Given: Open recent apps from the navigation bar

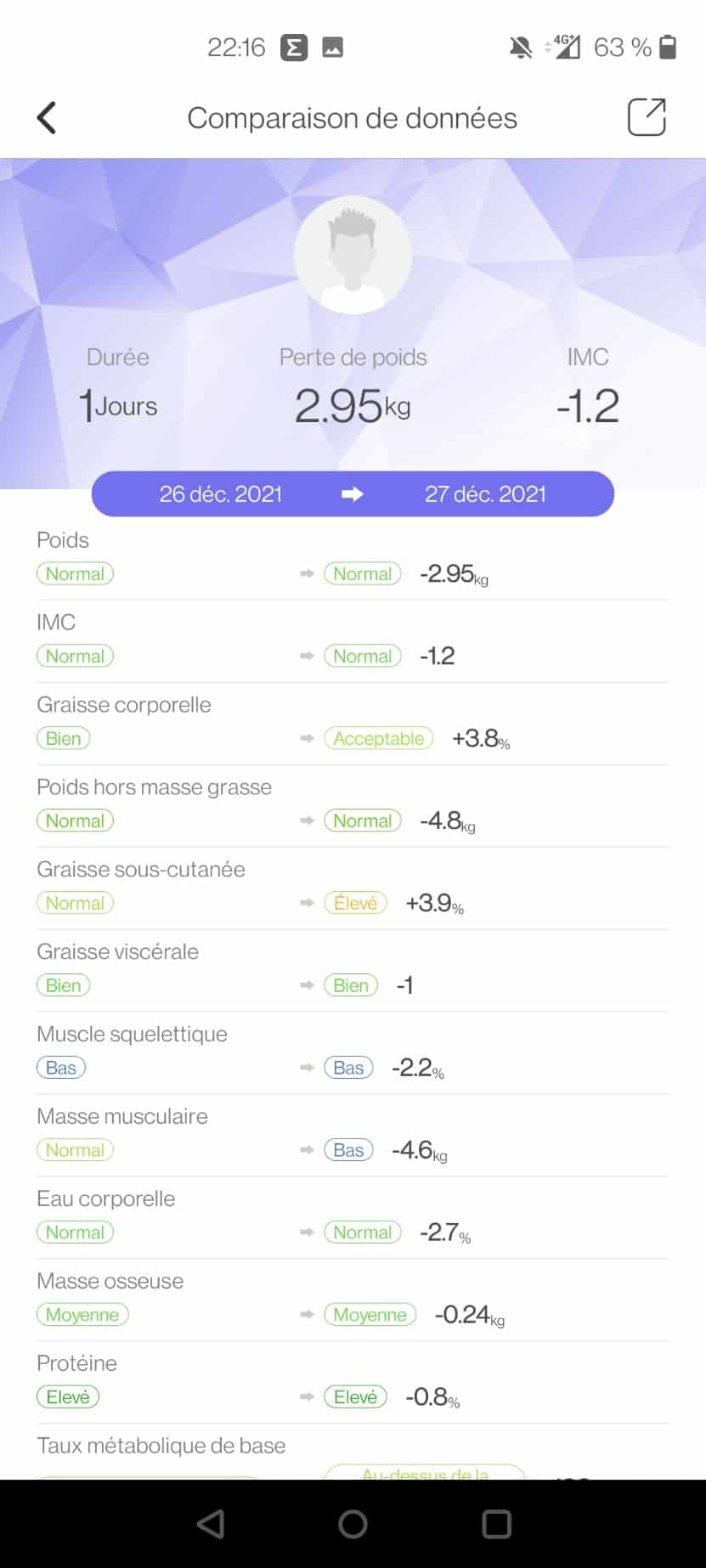Looking at the screenshot, I should (496, 1524).
